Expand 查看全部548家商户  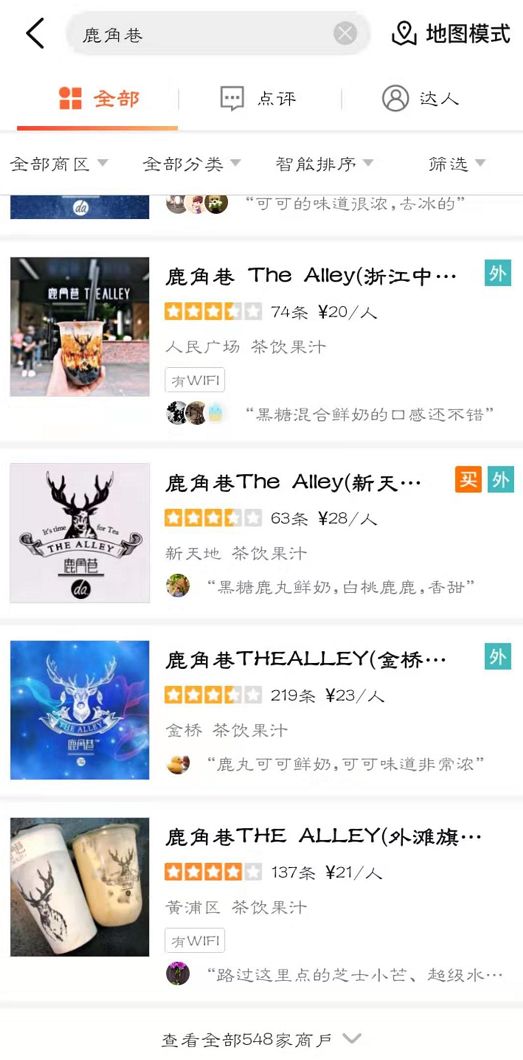pyautogui.click(x=262, y=1038)
